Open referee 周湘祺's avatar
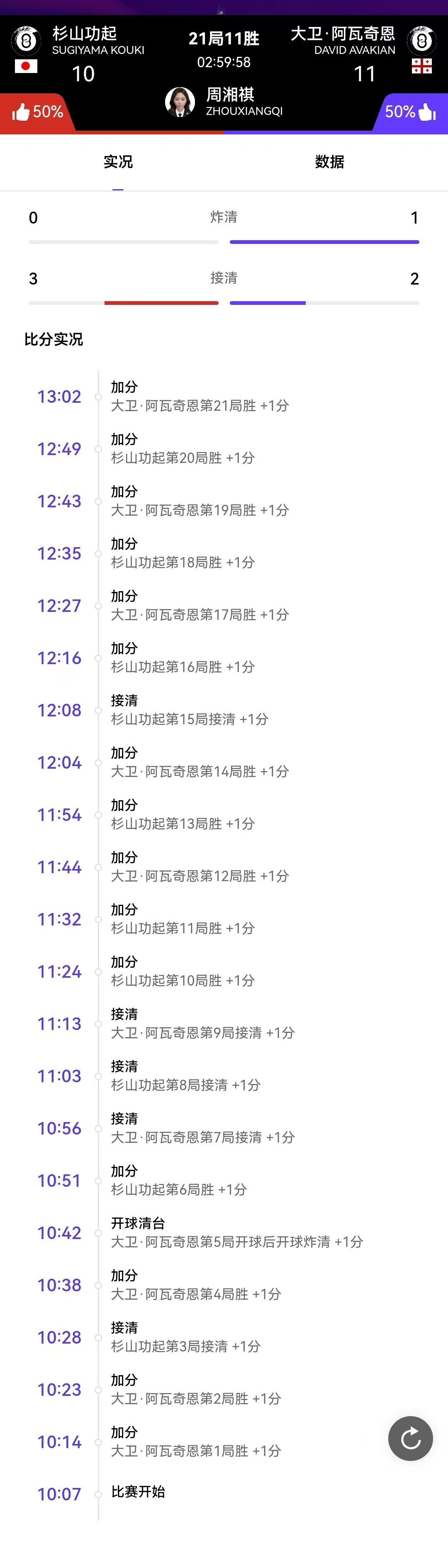This screenshot has width=448, height=1568. click(180, 102)
